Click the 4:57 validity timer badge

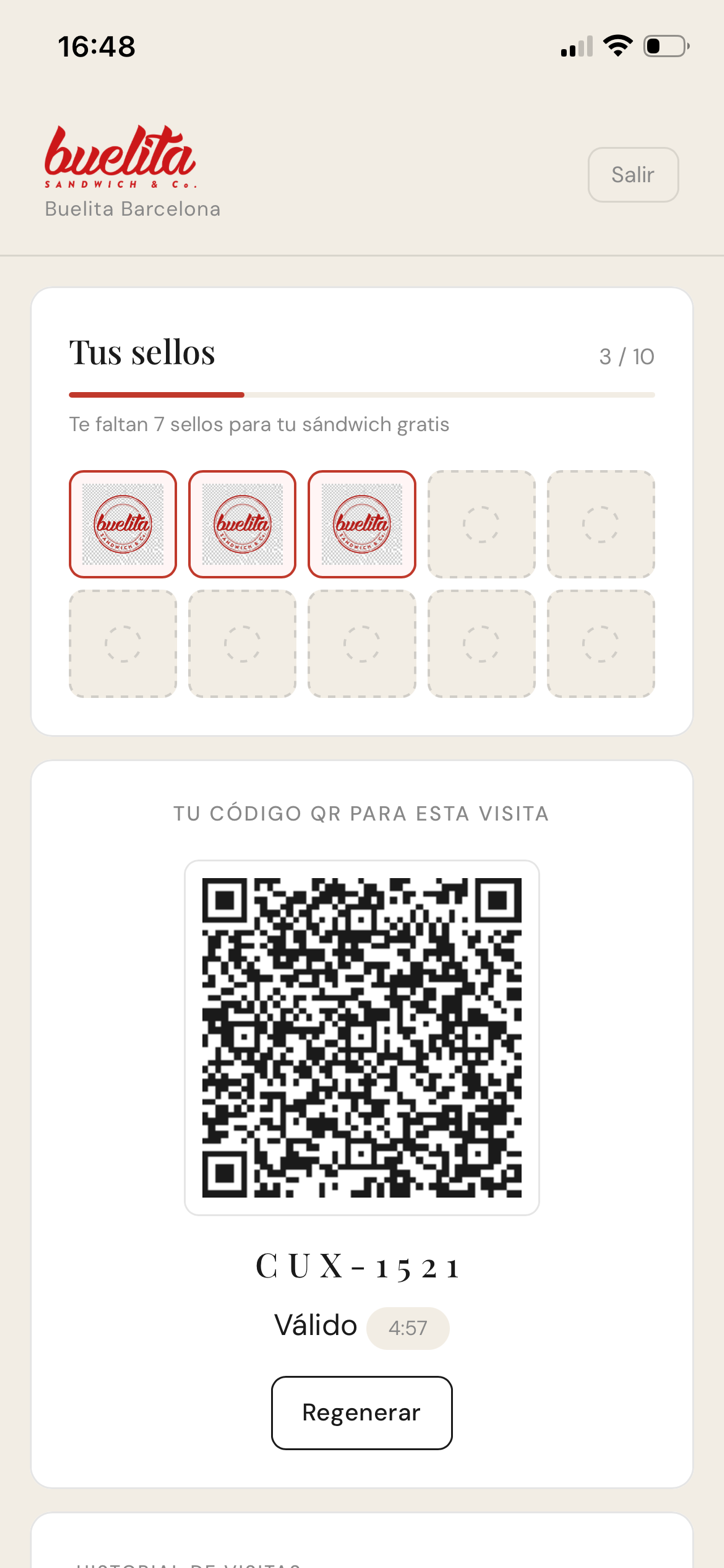tap(408, 1328)
